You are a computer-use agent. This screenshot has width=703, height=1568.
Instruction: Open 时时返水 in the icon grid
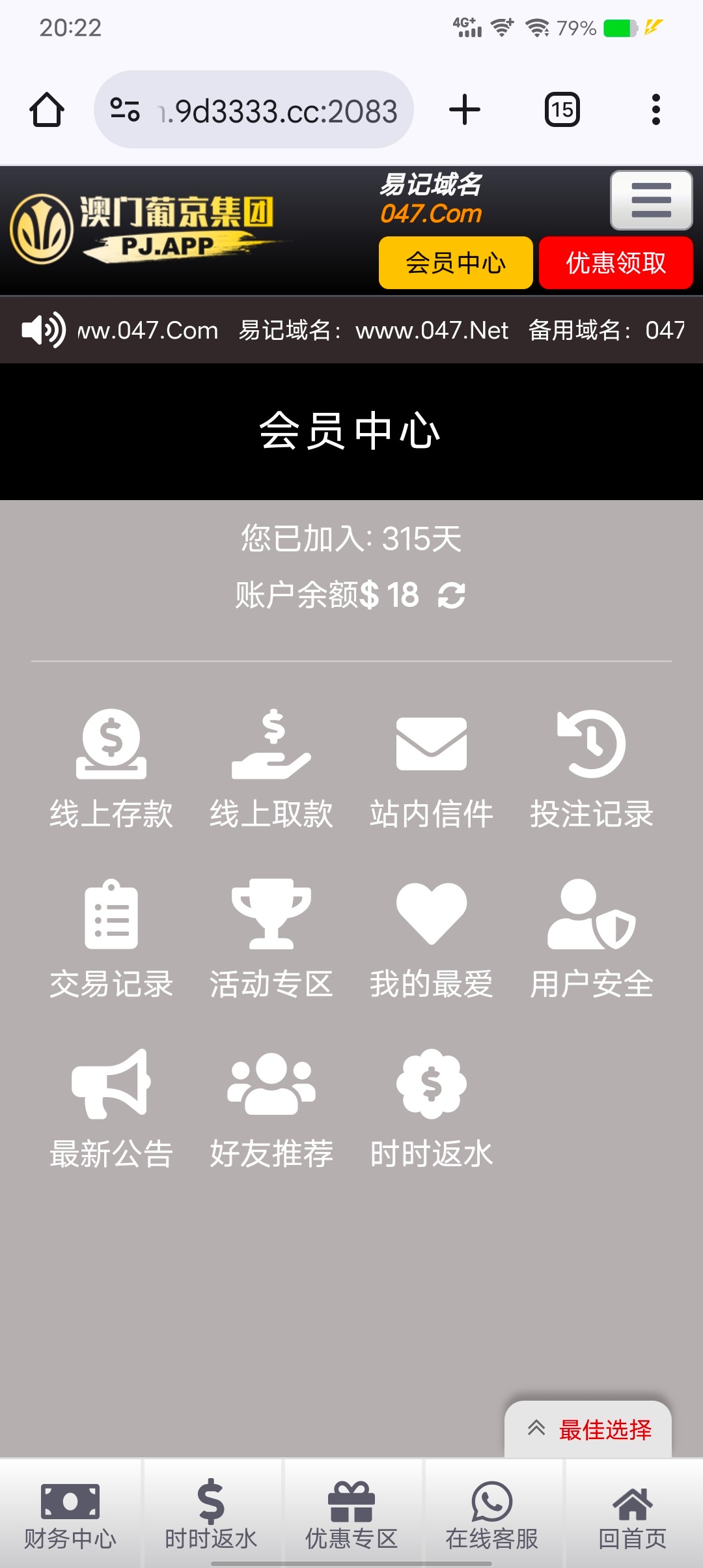click(432, 1110)
